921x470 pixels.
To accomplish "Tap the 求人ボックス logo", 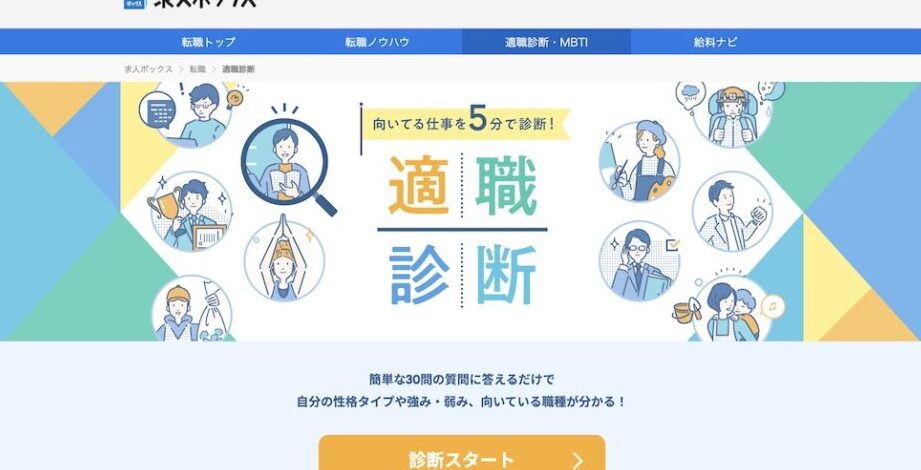I will pyautogui.click(x=190, y=4).
